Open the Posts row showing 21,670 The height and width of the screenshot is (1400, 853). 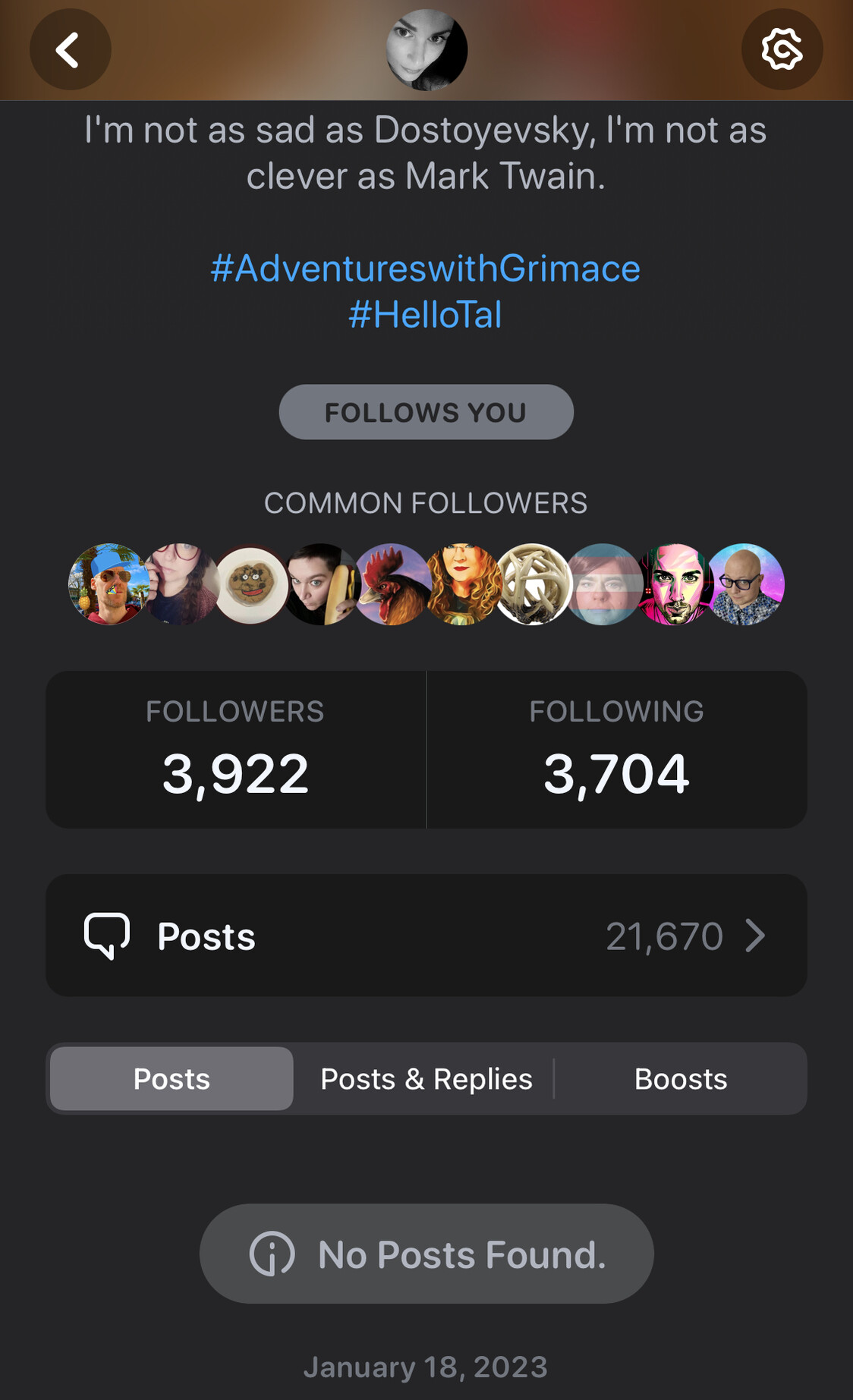(426, 936)
